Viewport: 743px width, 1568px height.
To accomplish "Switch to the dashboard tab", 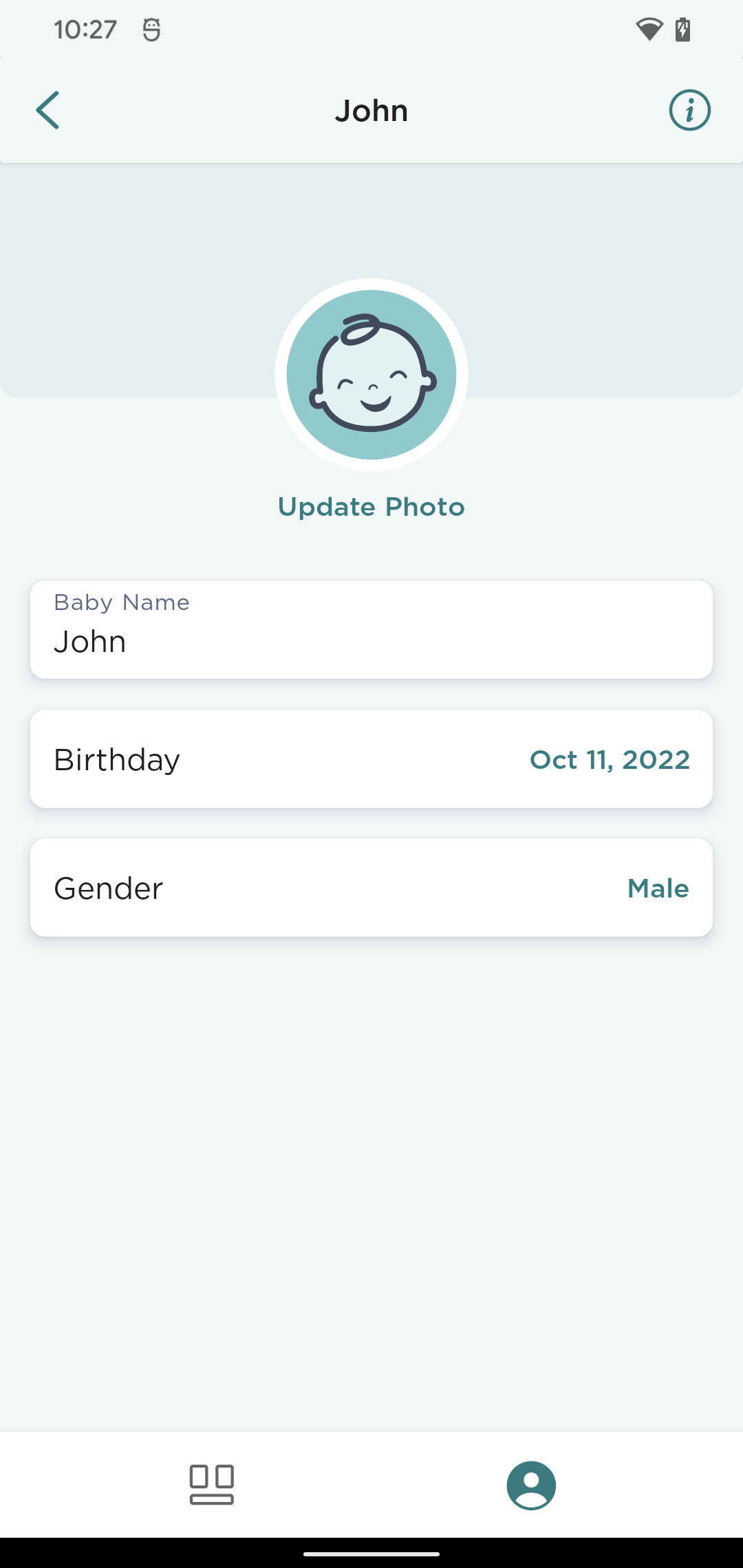I will [x=212, y=1484].
